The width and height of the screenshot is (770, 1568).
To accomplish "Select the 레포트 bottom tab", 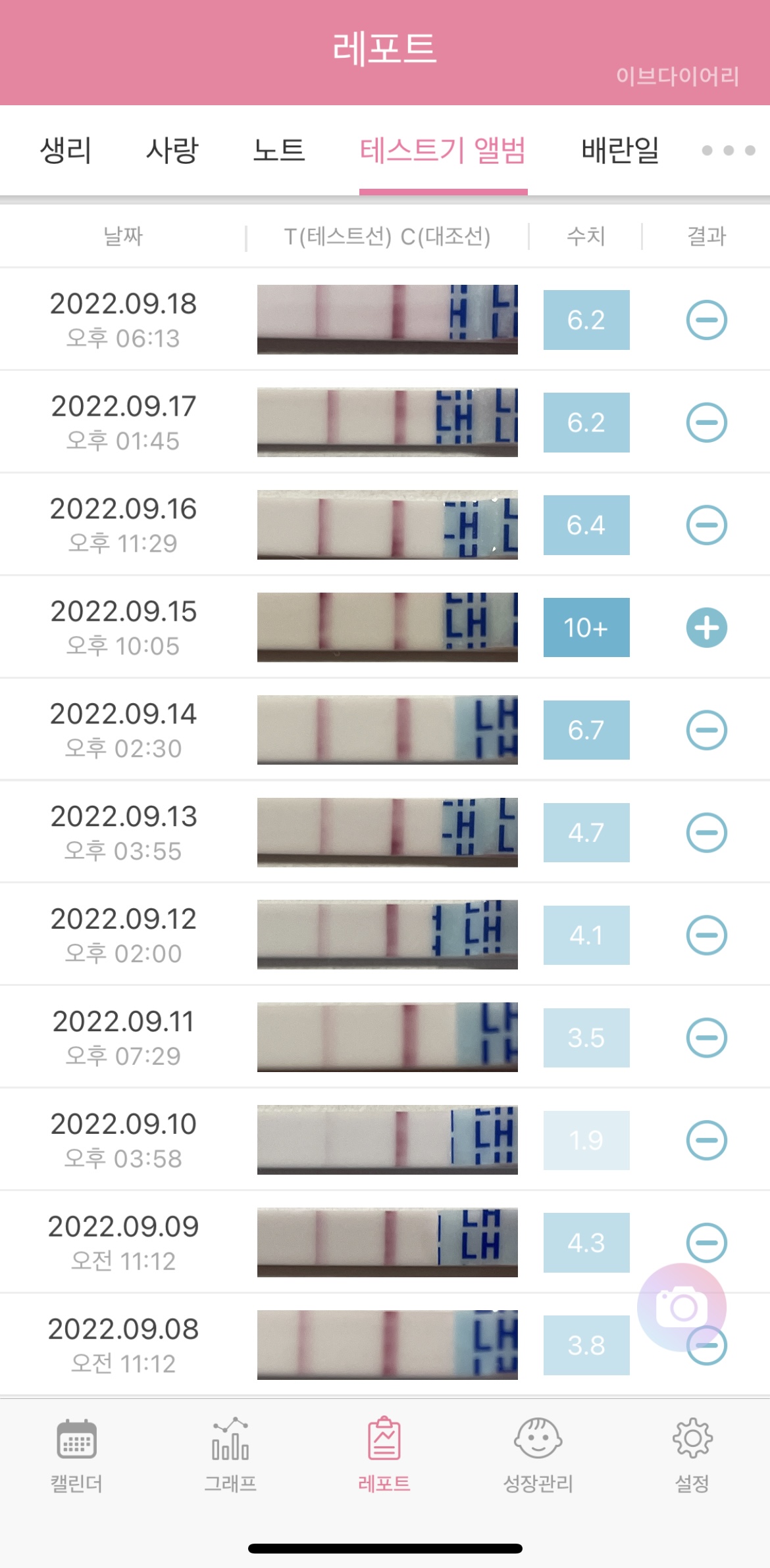I will (x=384, y=1455).
